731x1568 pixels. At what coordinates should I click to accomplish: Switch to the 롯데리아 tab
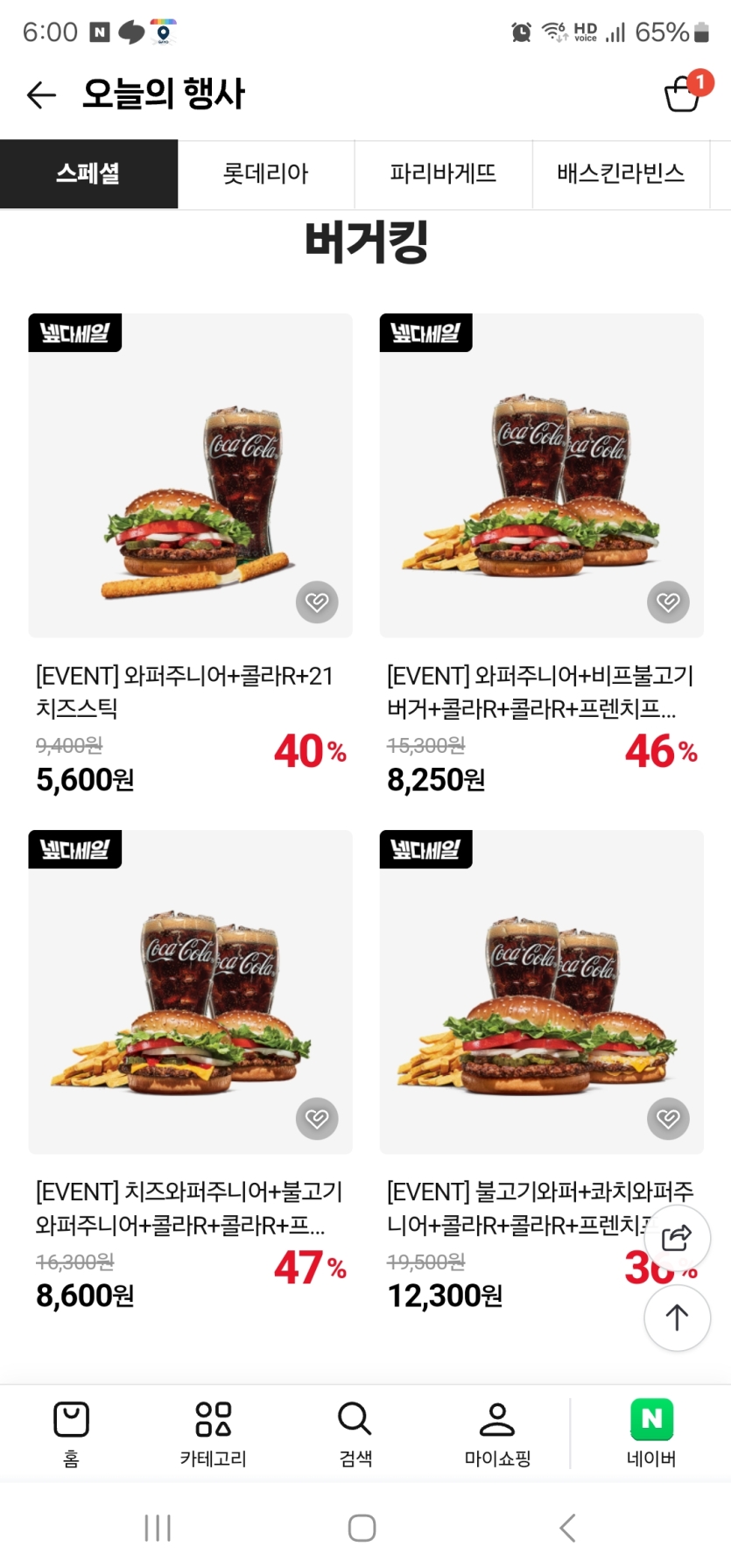click(266, 173)
